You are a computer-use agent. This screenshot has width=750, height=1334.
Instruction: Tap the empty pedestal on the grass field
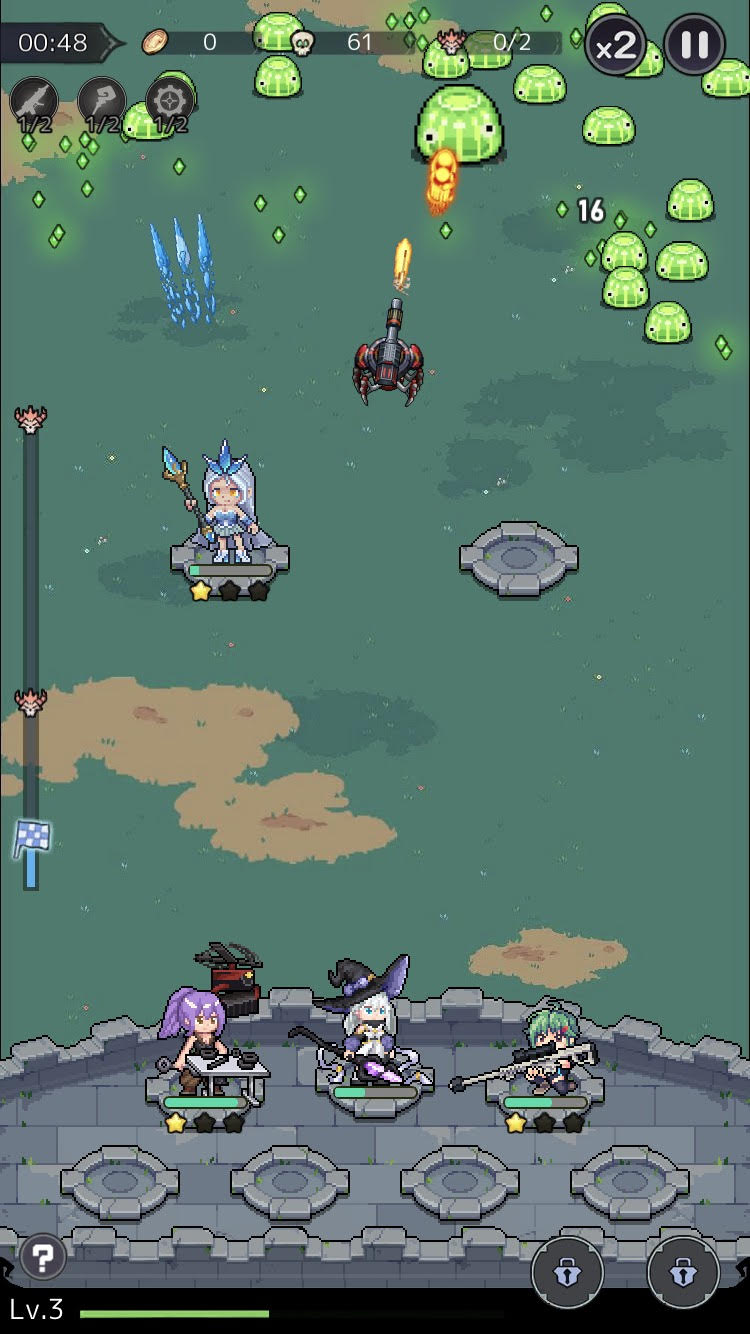pyautogui.click(x=518, y=558)
